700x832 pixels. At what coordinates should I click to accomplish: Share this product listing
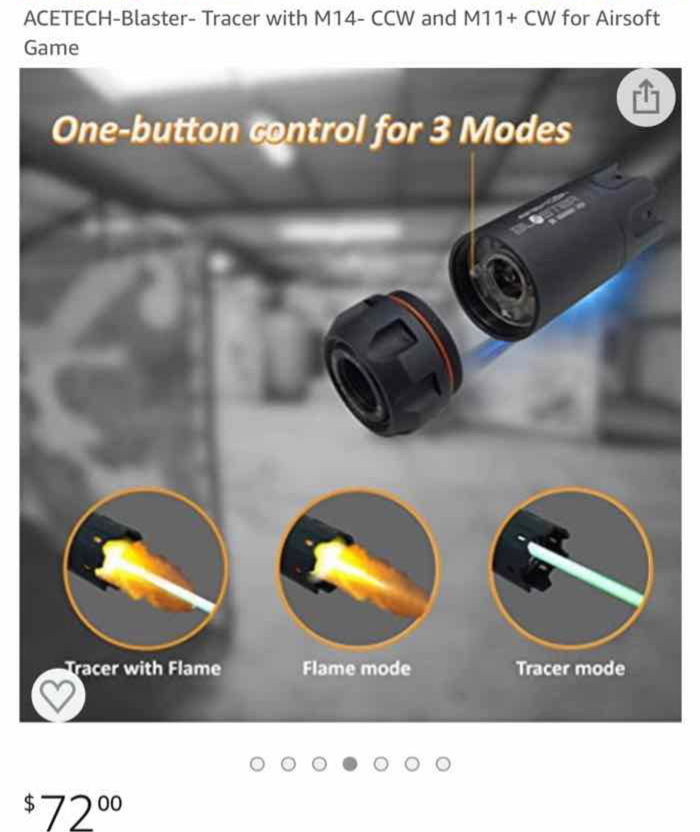(646, 99)
